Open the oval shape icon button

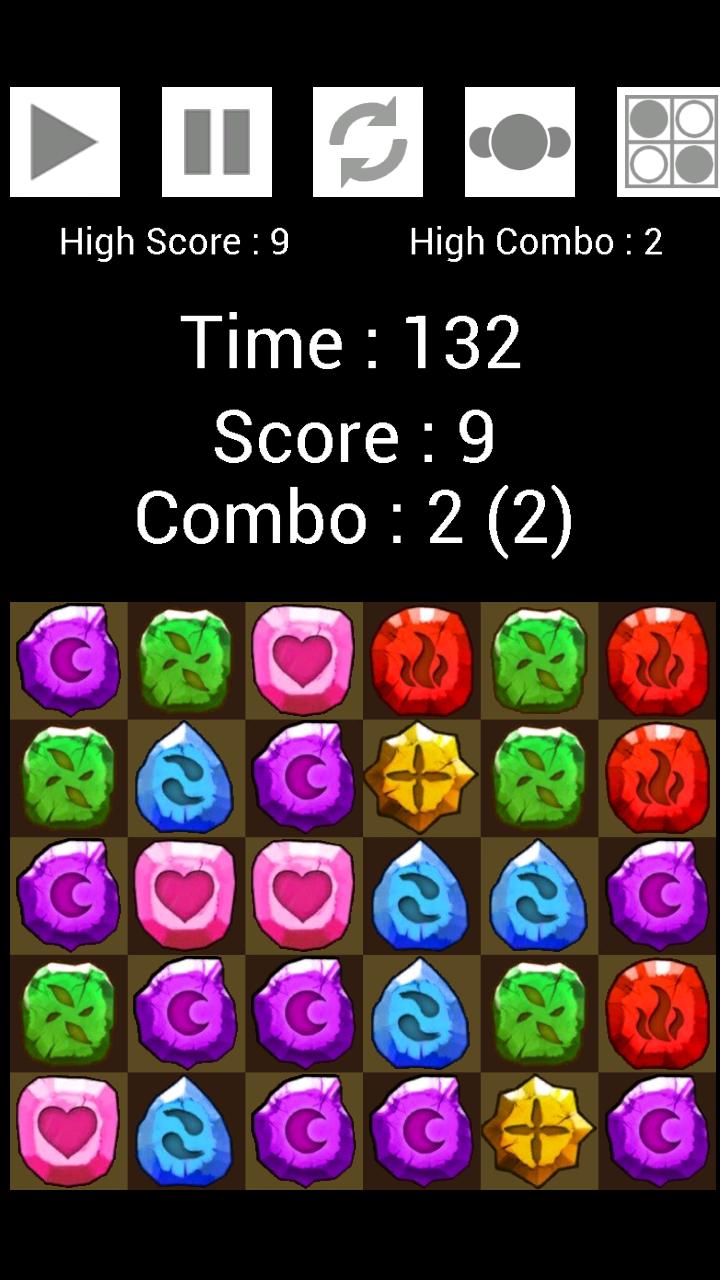(520, 141)
